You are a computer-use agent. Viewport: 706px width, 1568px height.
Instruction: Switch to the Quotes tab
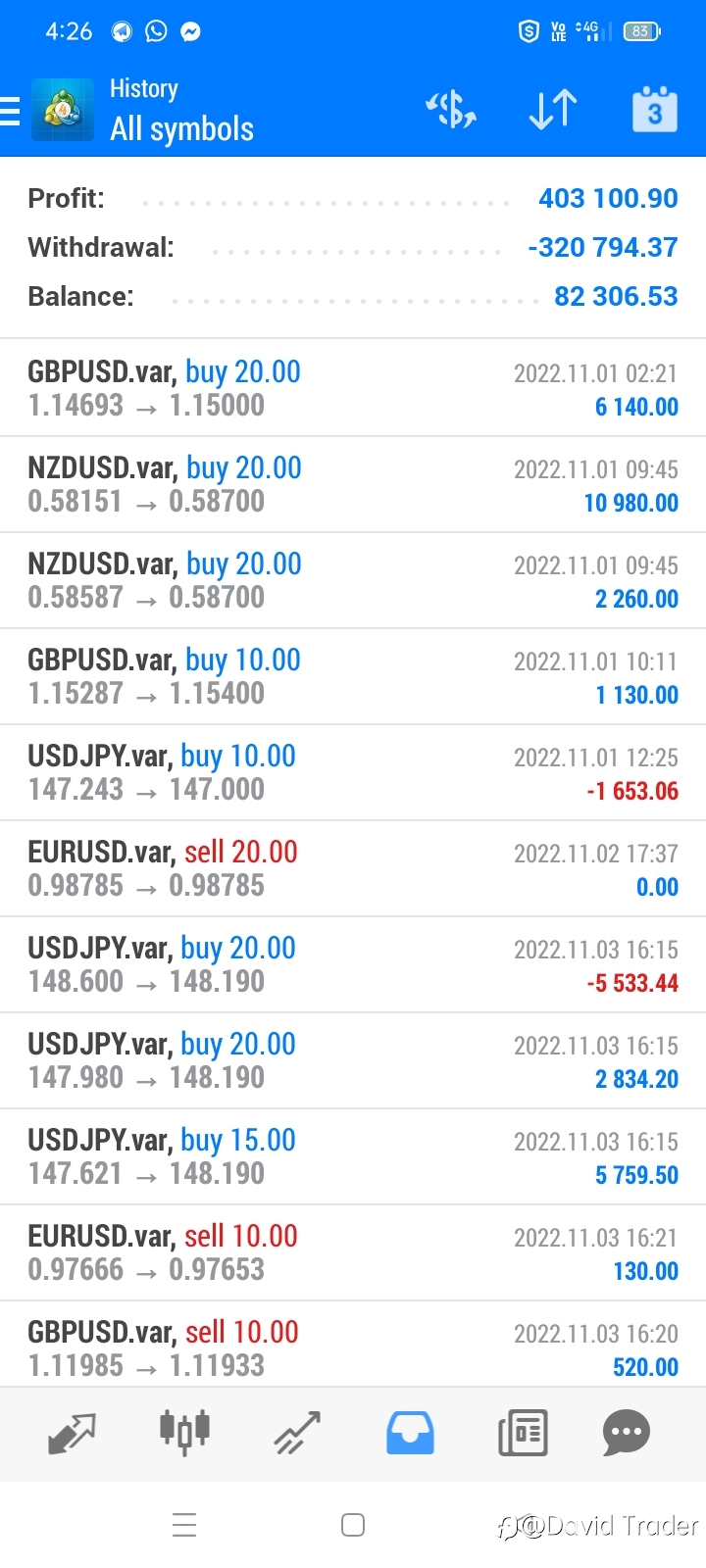coord(72,1434)
